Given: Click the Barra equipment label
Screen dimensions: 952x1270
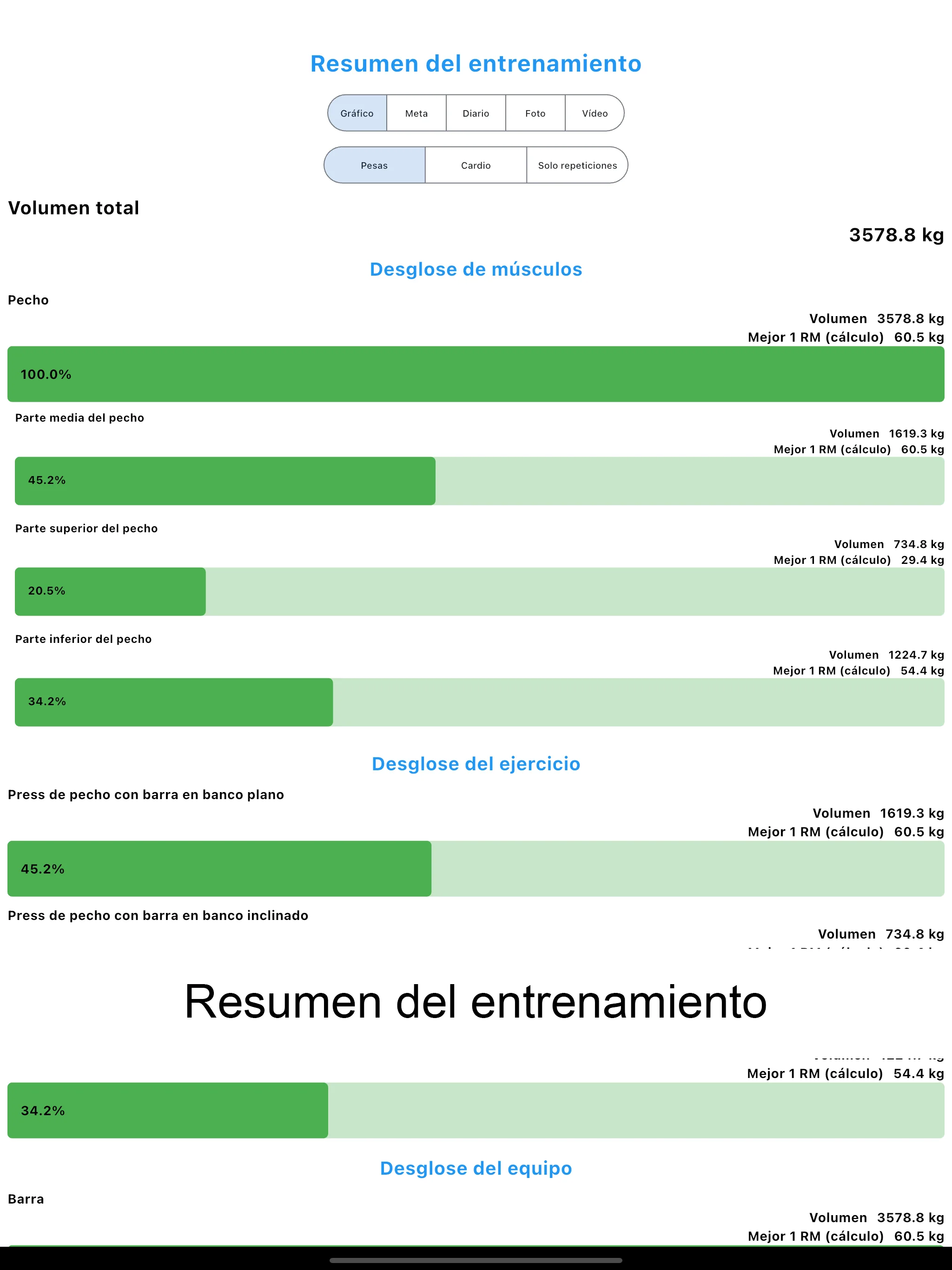Looking at the screenshot, I should point(26,1199).
